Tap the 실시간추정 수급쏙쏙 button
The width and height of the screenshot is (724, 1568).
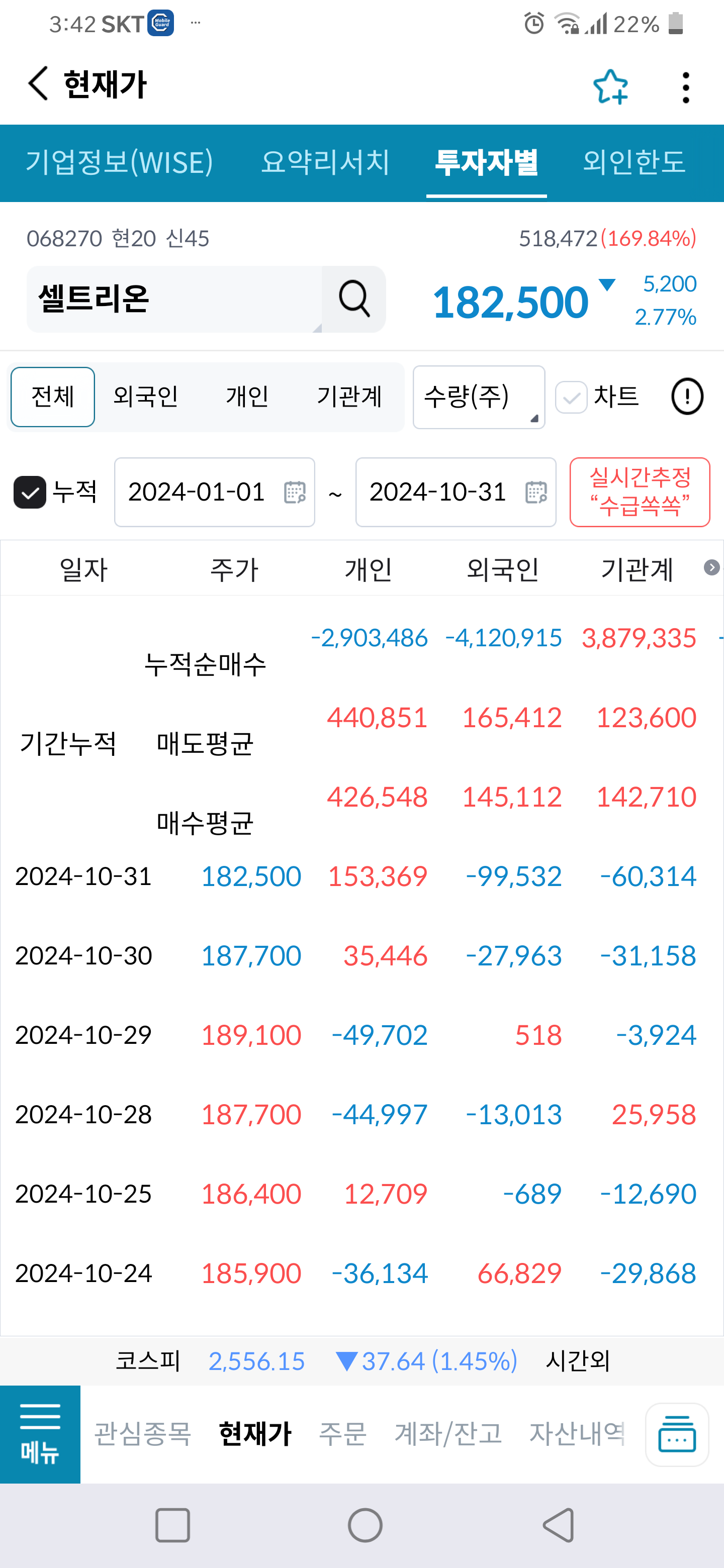point(640,492)
